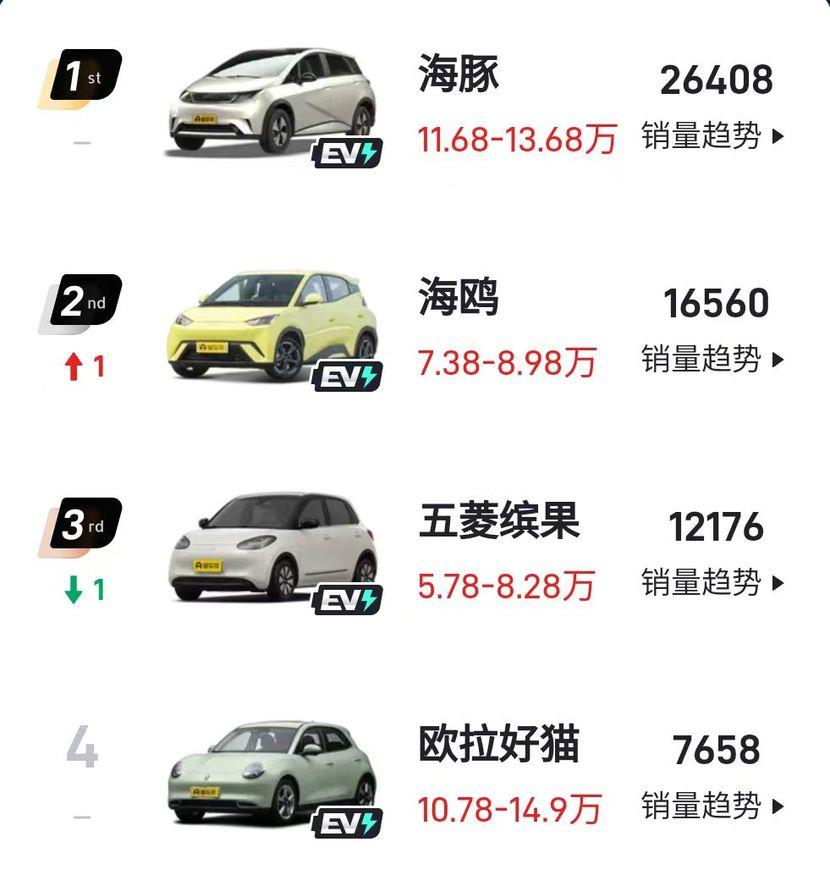
Task: View 销量趋势 for 海豚
Action: pyautogui.click(x=713, y=136)
